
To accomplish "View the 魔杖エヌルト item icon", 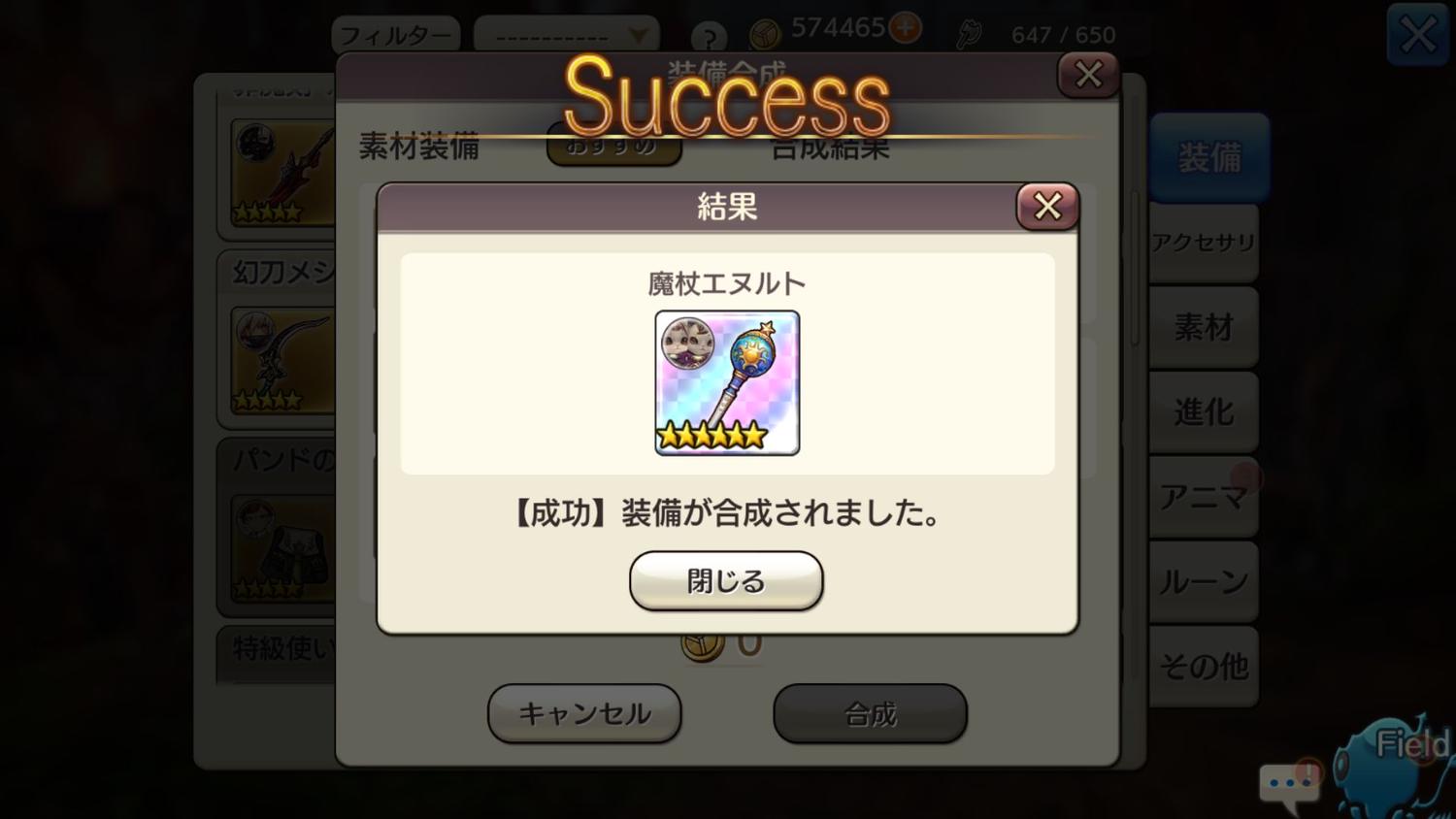I will [727, 382].
